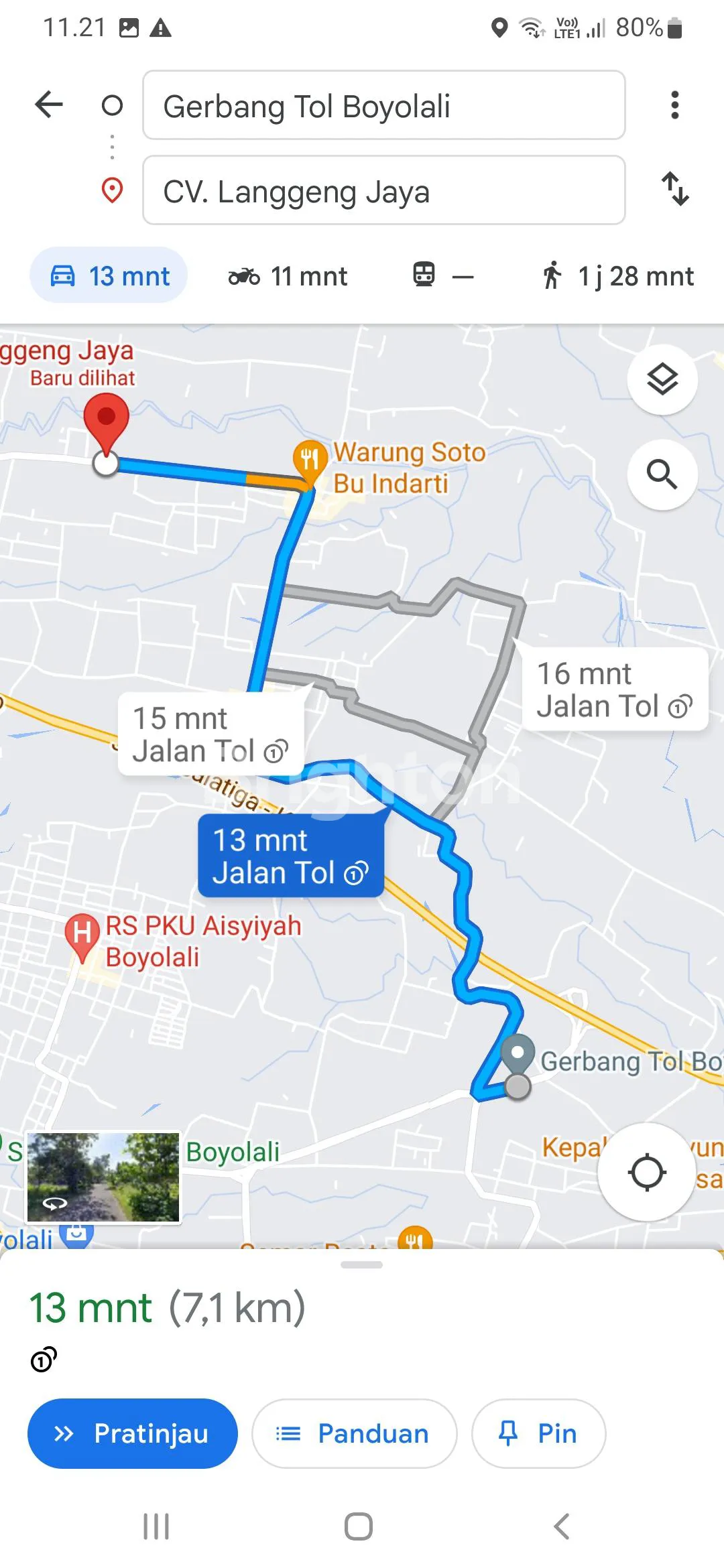Swap the origin and destination
The width and height of the screenshot is (724, 1568).
(674, 189)
